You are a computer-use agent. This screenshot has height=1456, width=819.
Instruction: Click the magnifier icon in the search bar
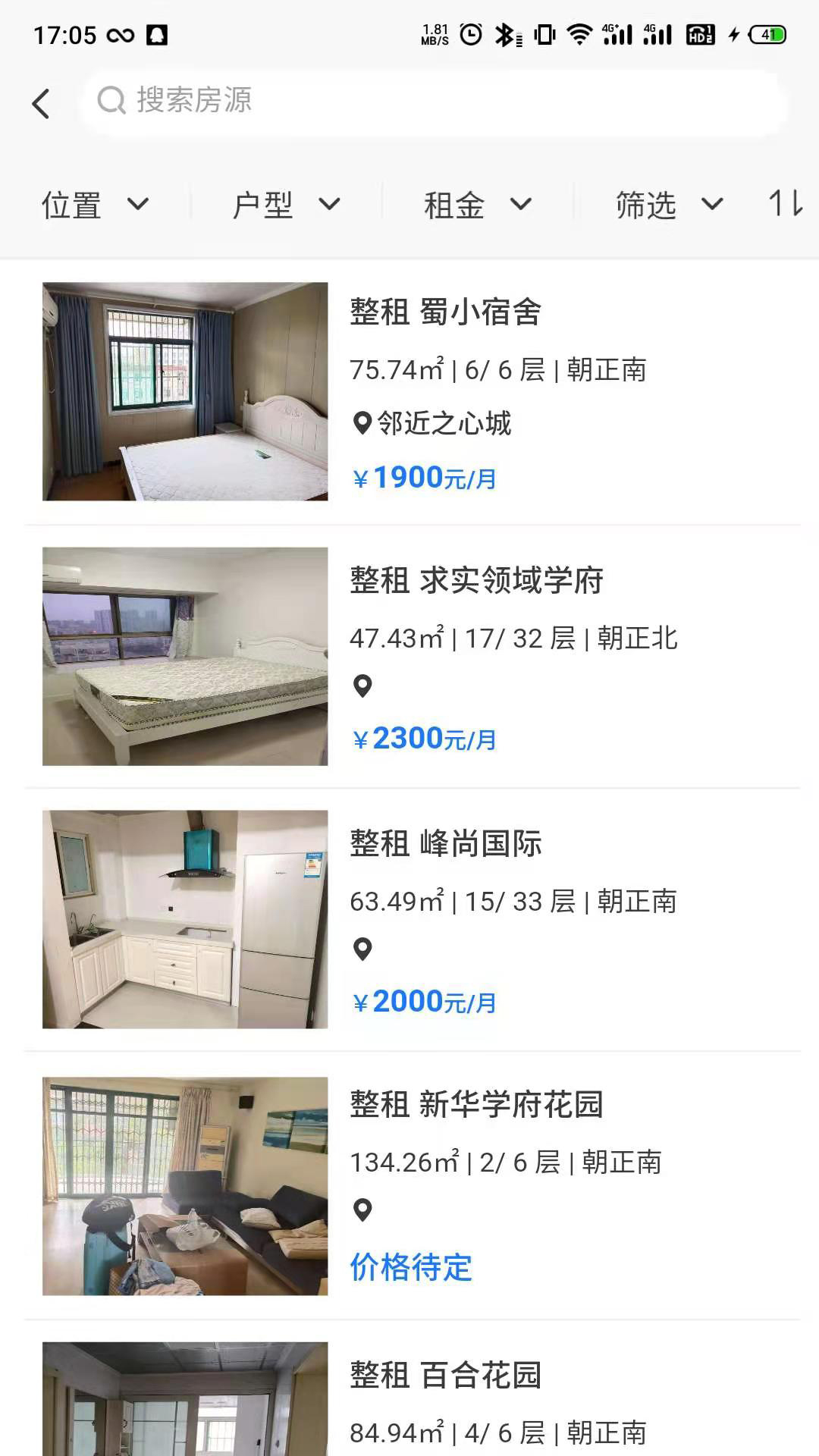click(x=111, y=102)
